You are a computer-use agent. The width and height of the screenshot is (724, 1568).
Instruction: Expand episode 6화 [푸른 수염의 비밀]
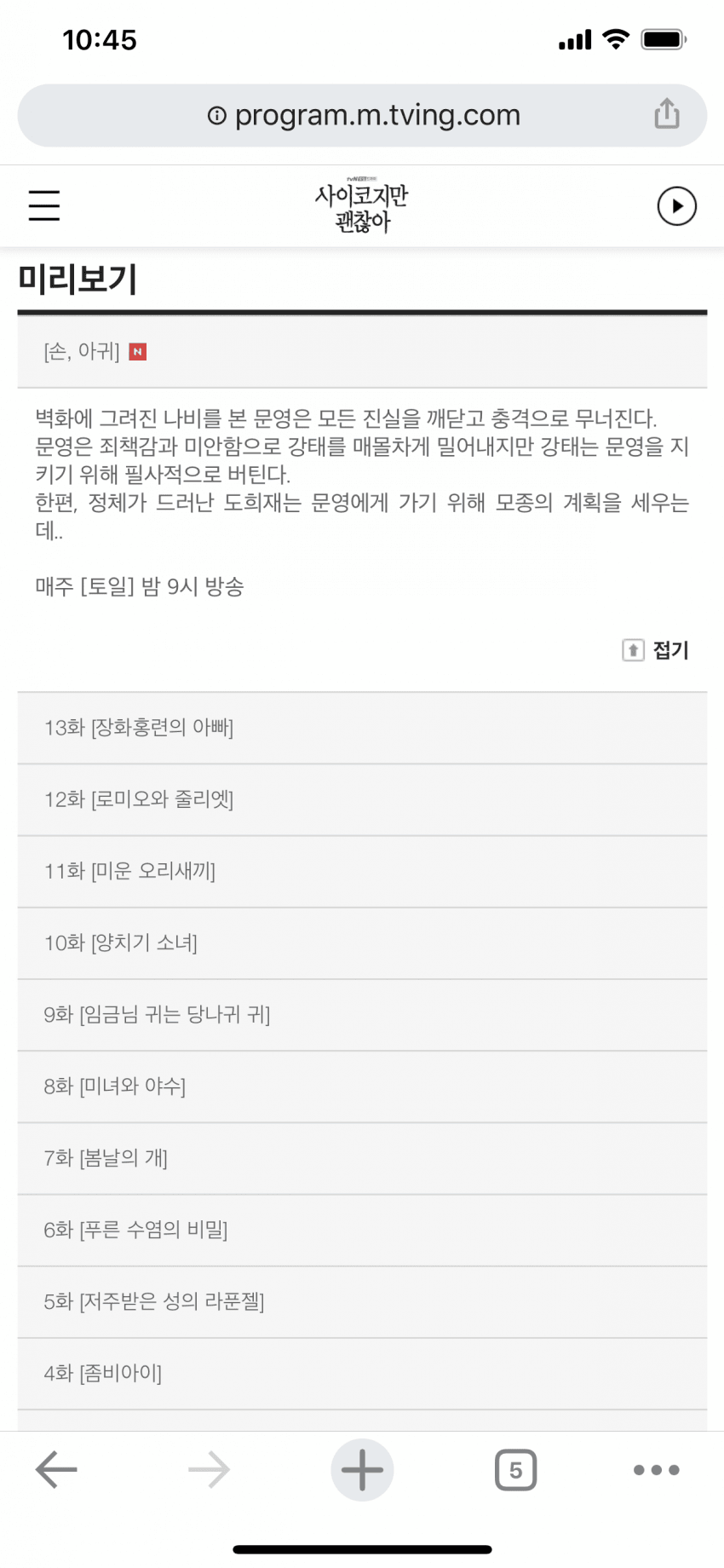[x=362, y=1231]
